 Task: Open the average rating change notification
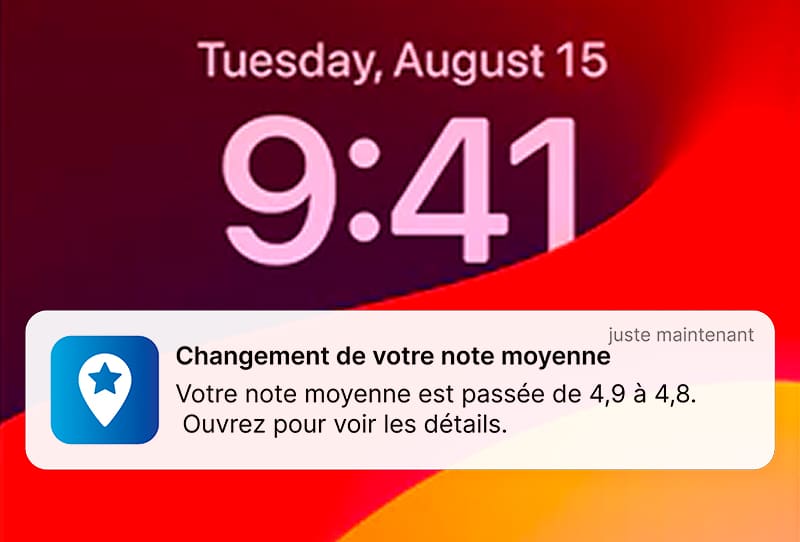click(400, 390)
